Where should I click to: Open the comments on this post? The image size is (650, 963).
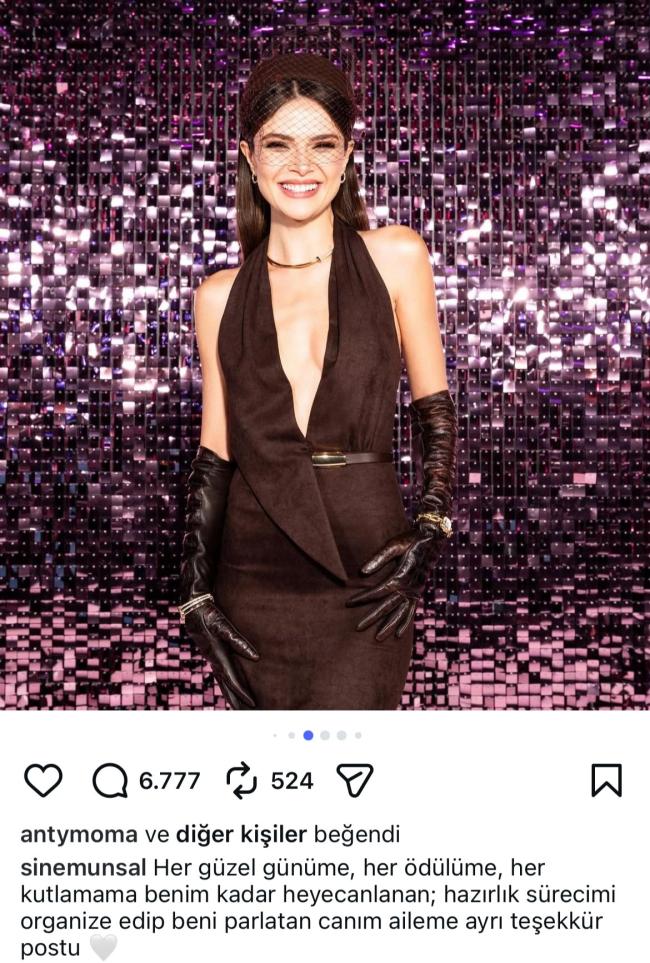tap(110, 780)
